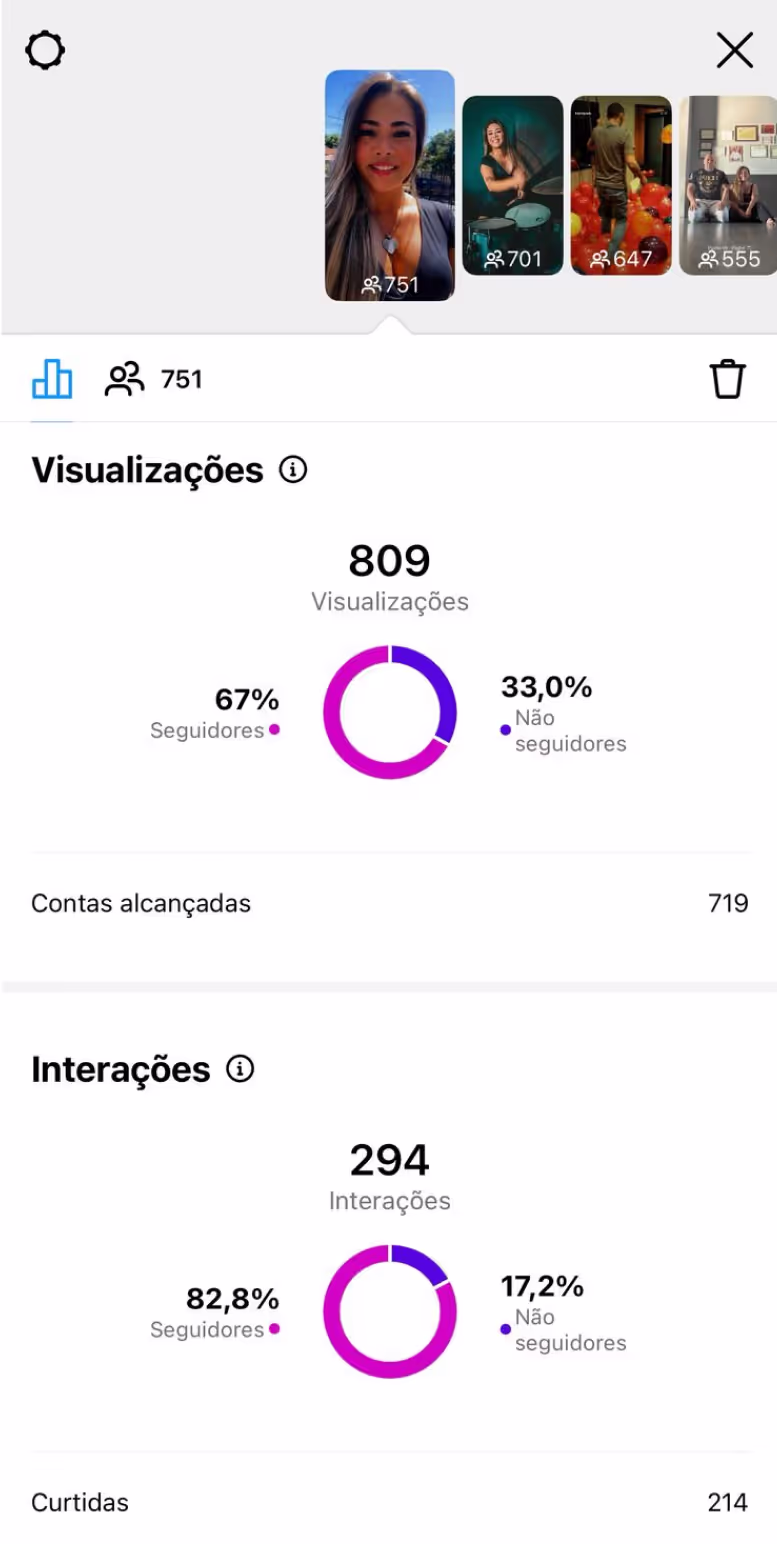Close the story insights panel

tap(734, 50)
